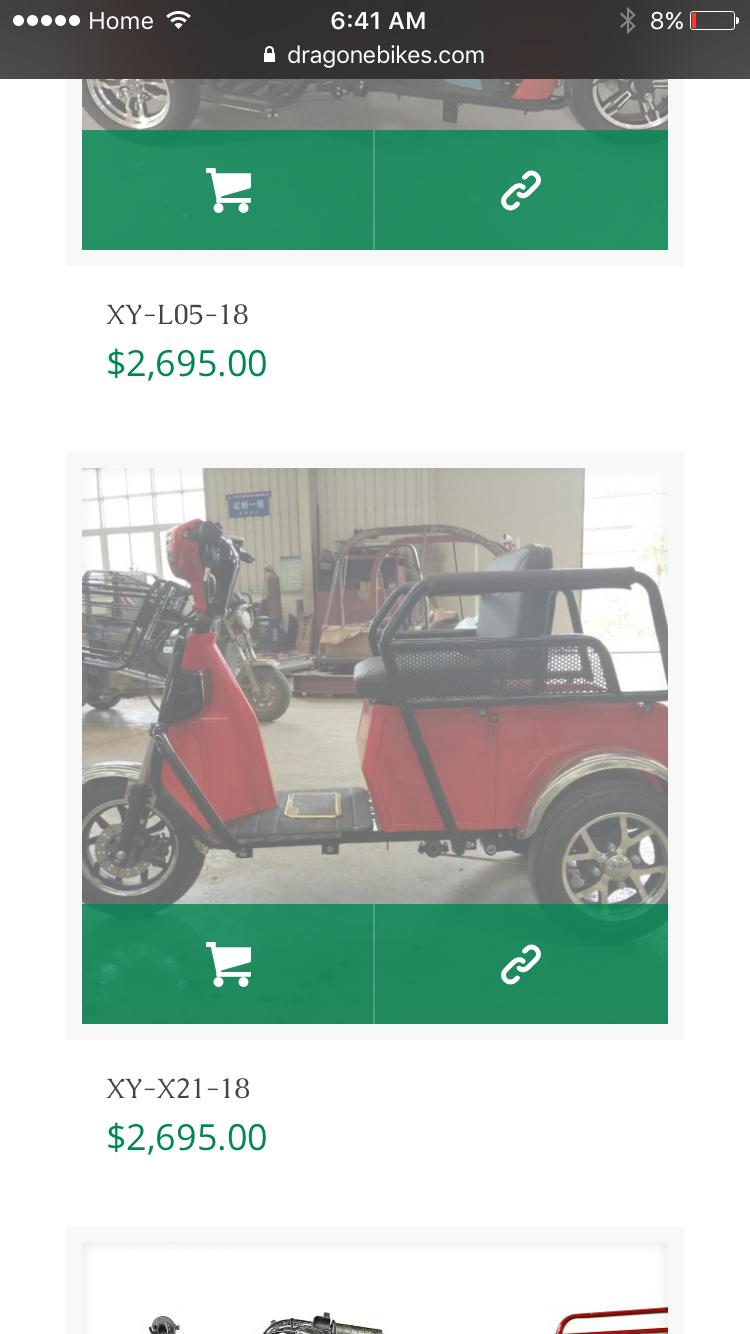Add XY-L05-18 to the cart
The width and height of the screenshot is (750, 1334).
(228, 190)
